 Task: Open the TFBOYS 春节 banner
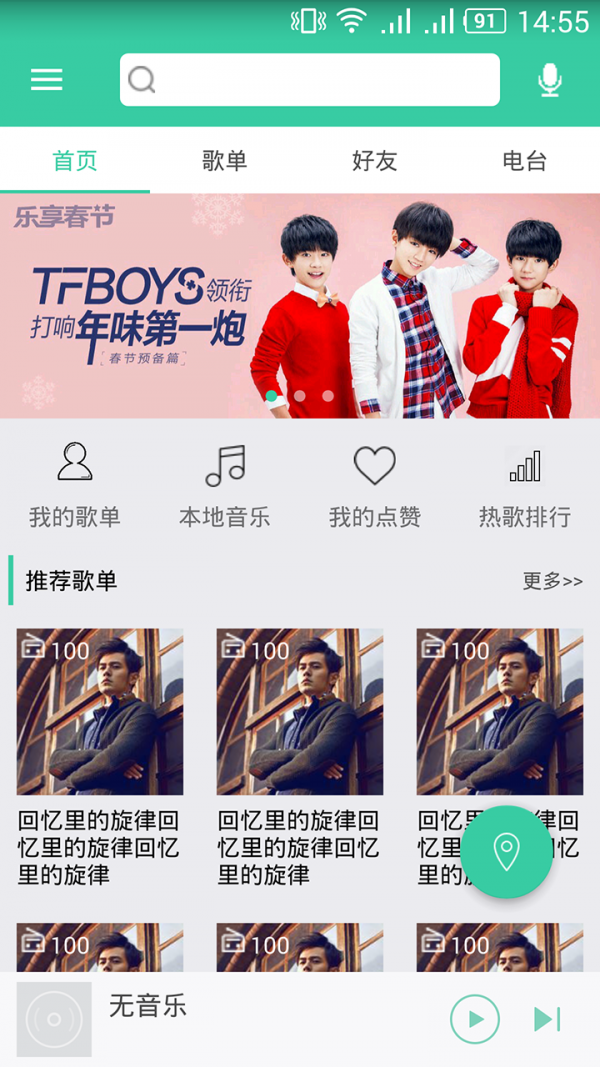pos(300,305)
